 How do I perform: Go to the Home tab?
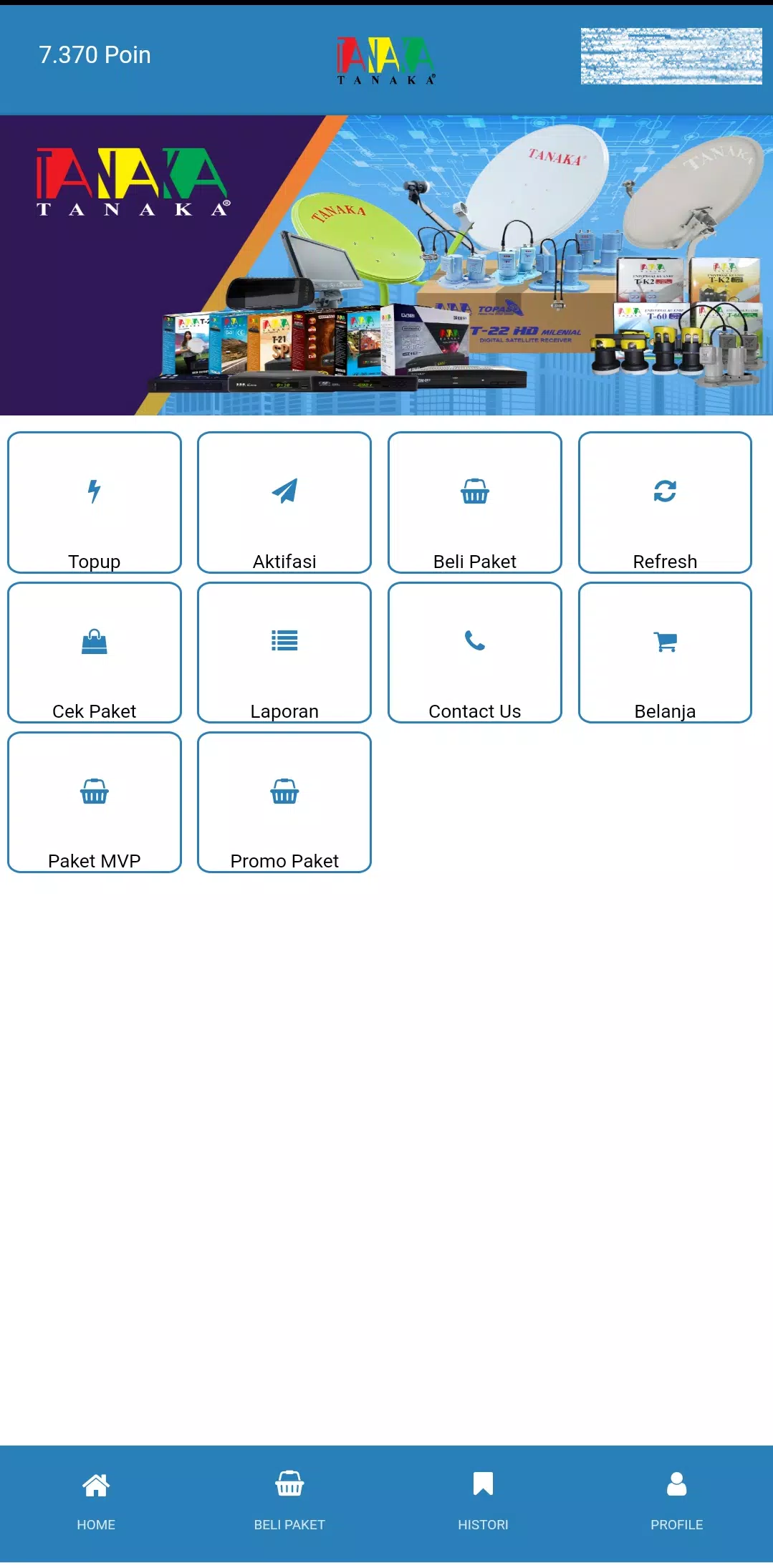pos(96,1501)
